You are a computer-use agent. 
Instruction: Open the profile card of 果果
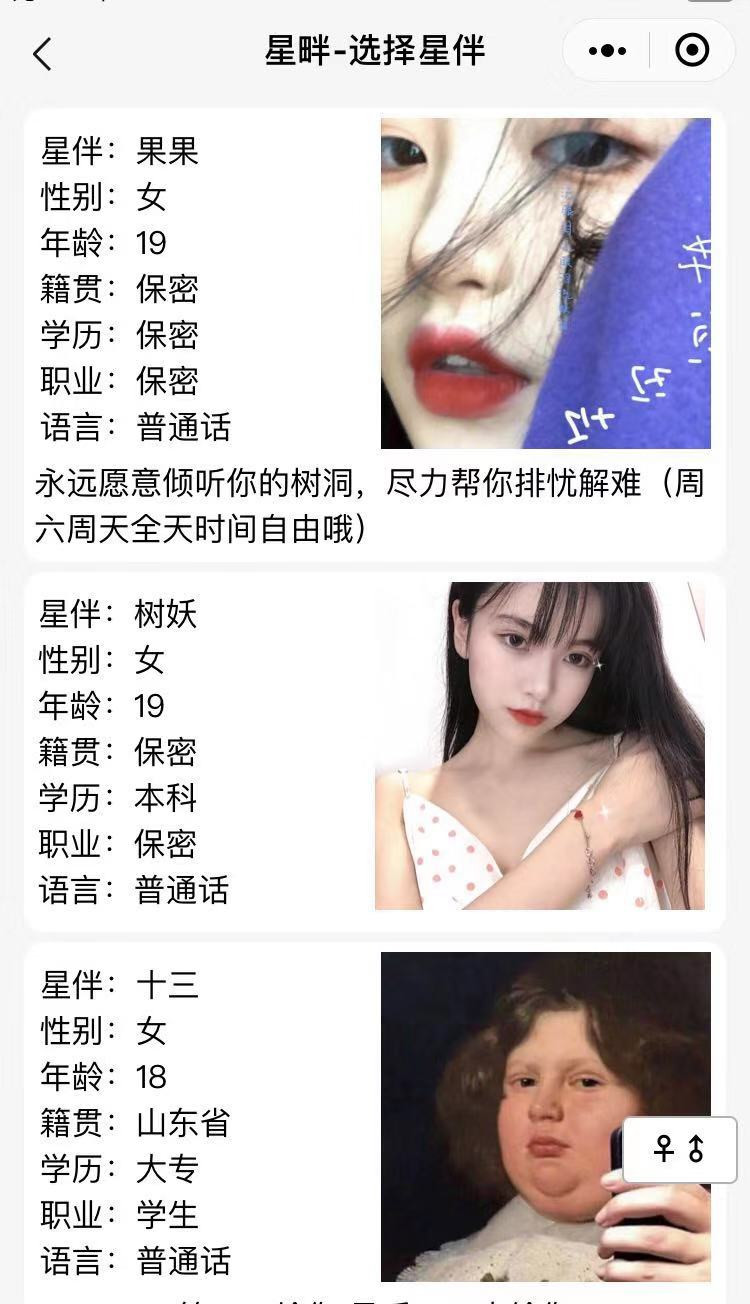(x=375, y=335)
